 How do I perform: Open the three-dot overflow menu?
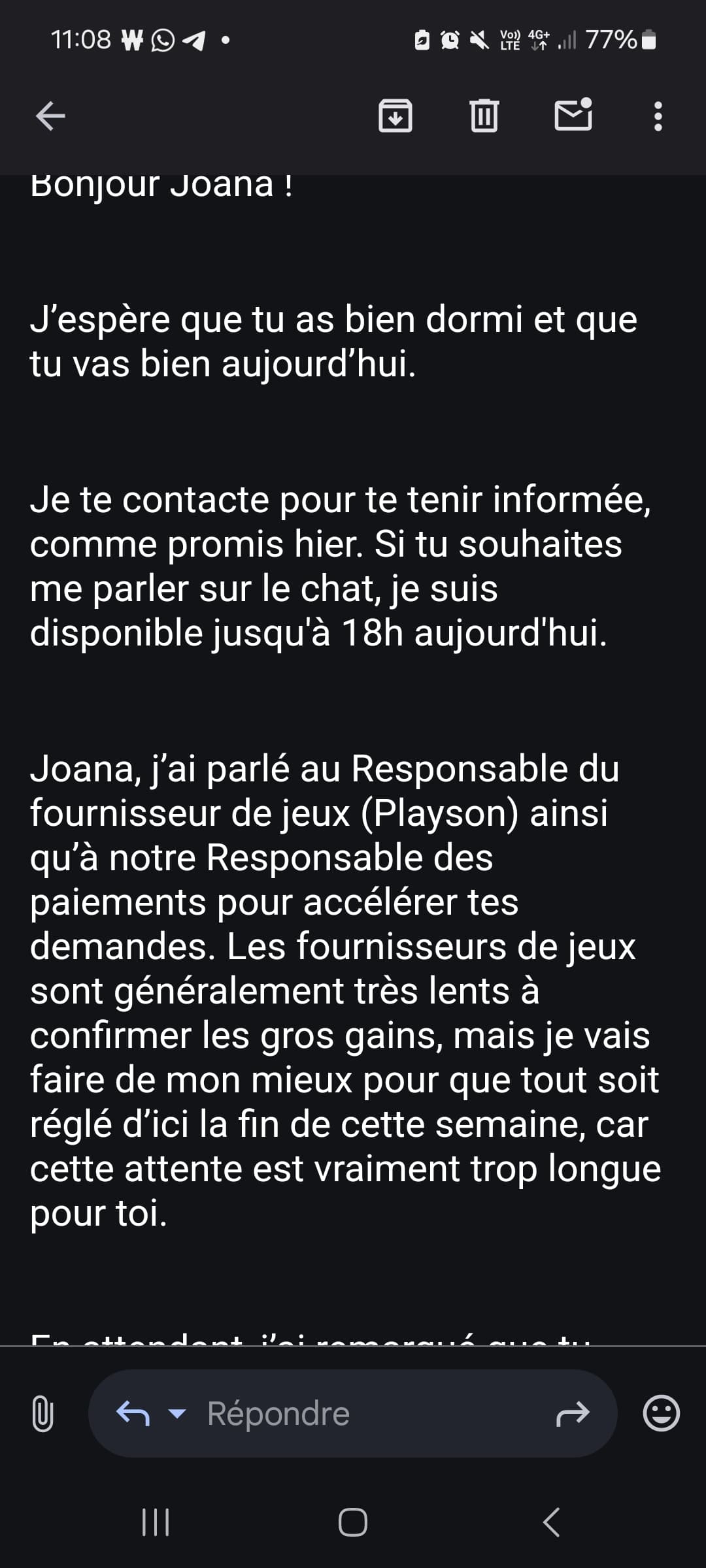coord(658,116)
